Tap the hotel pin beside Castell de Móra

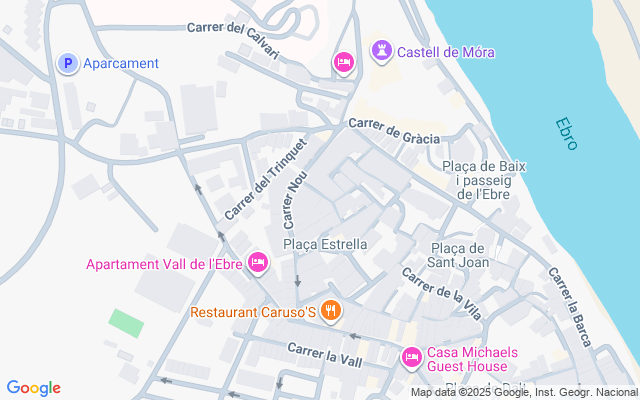343,63
